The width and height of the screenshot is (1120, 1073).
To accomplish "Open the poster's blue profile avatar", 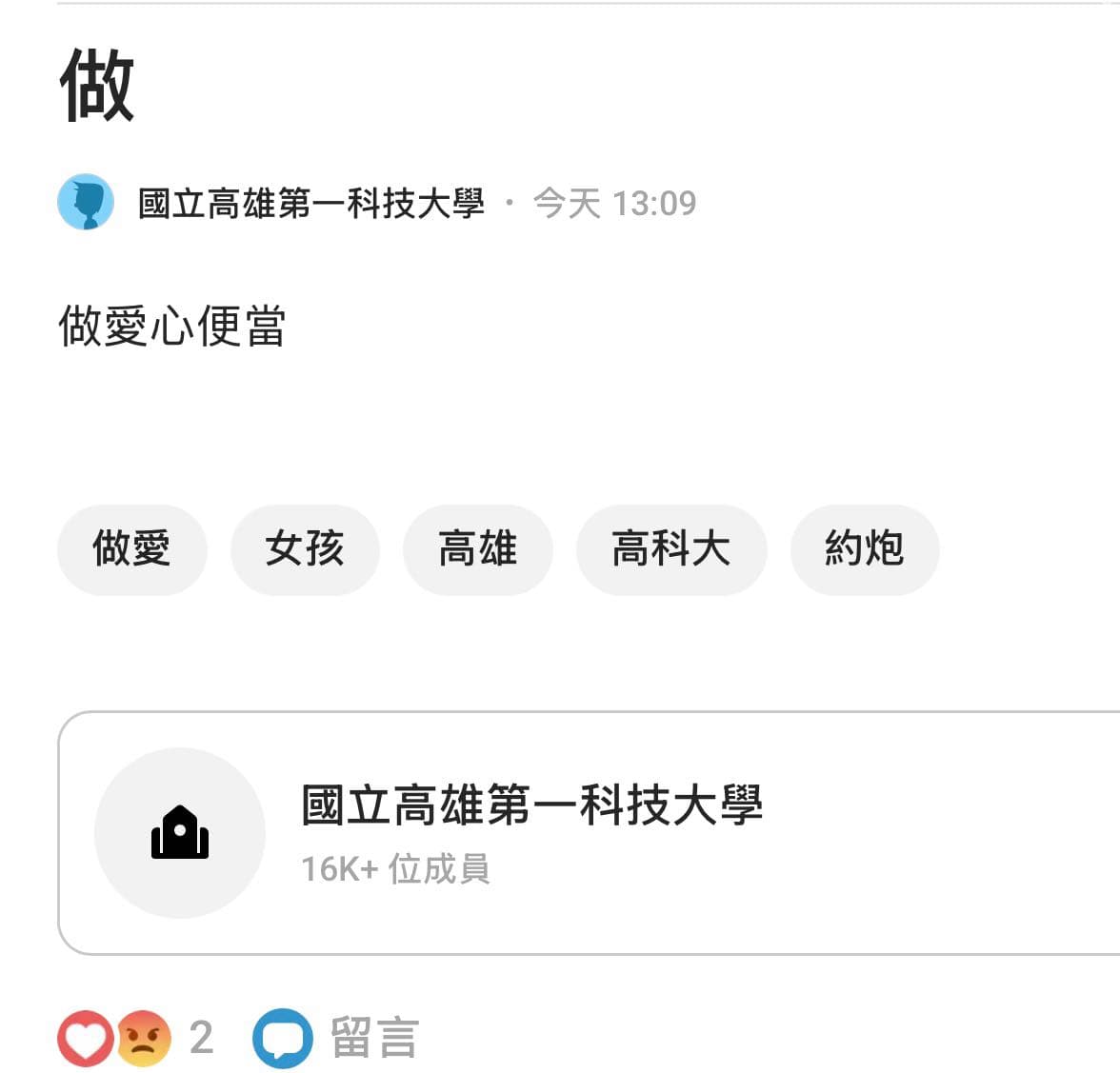I will [x=86, y=202].
